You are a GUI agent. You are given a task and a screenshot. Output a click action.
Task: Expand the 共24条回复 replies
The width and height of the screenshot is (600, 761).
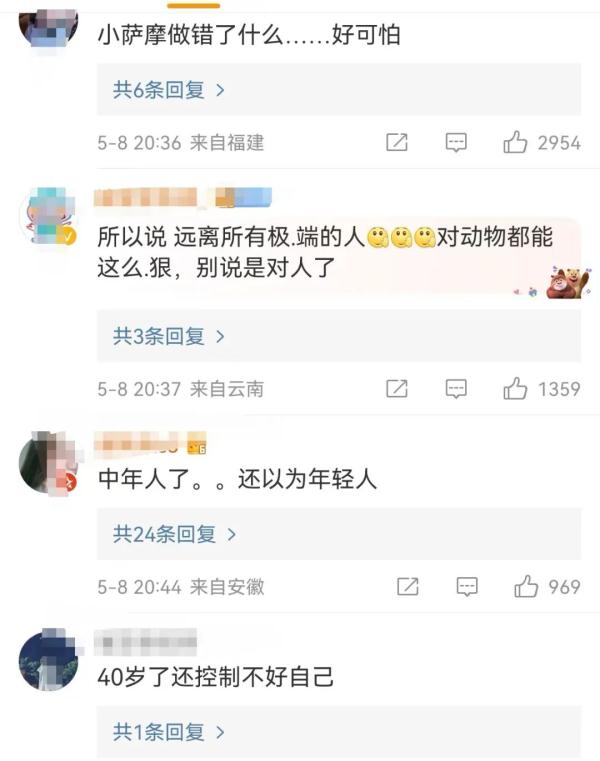174,534
